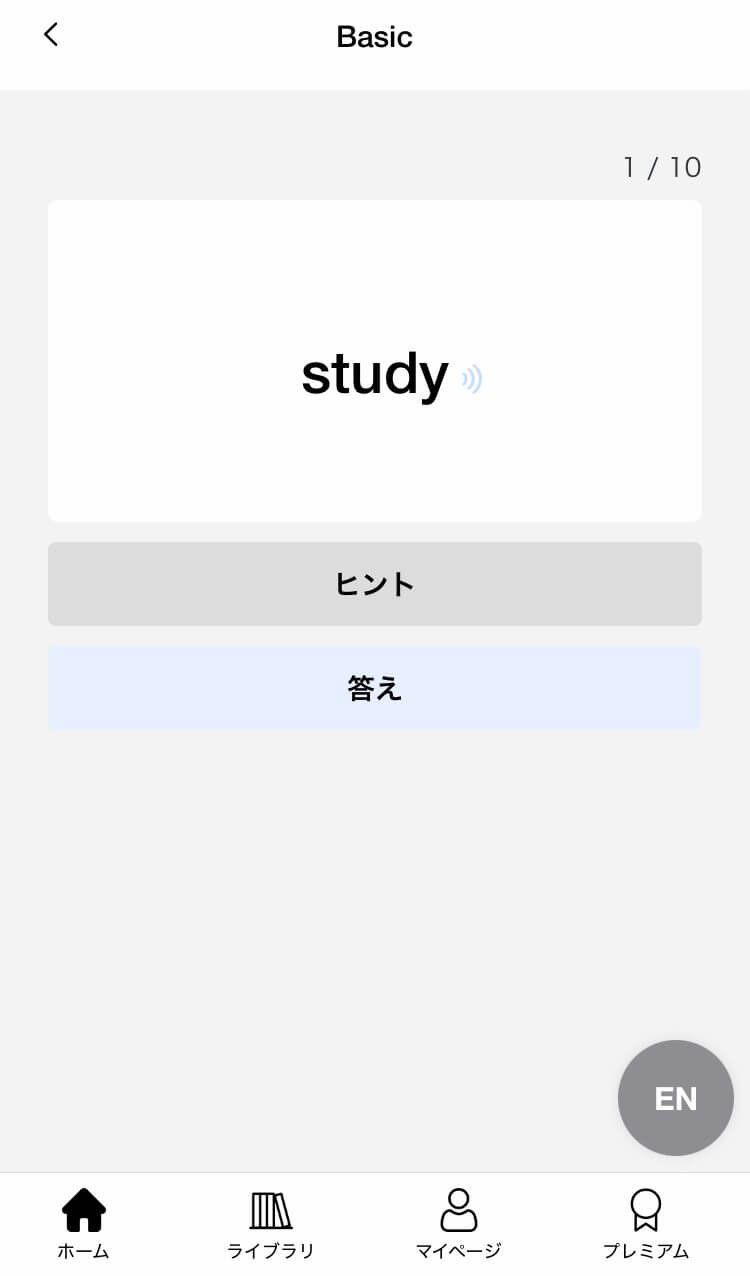The width and height of the screenshot is (750, 1276).
Task: Show the hint (ヒント)
Action: coord(375,584)
